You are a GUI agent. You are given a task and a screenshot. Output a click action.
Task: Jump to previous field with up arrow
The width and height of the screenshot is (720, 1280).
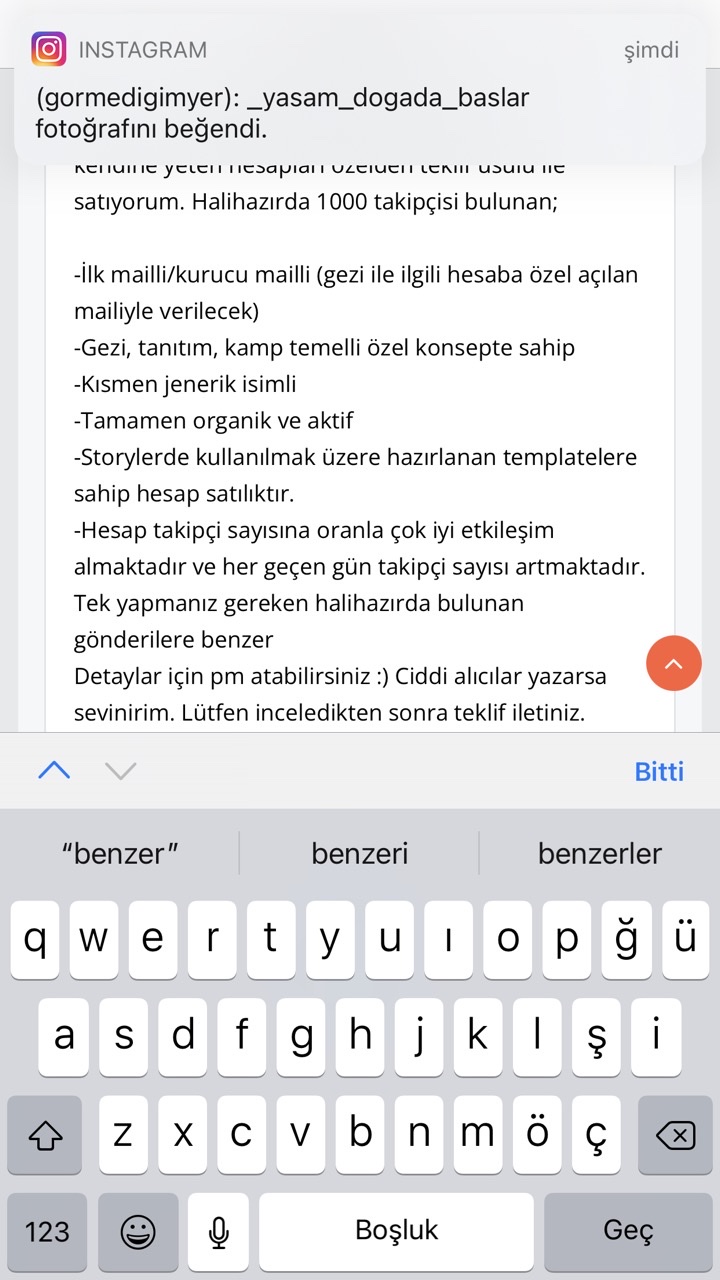click(x=54, y=770)
